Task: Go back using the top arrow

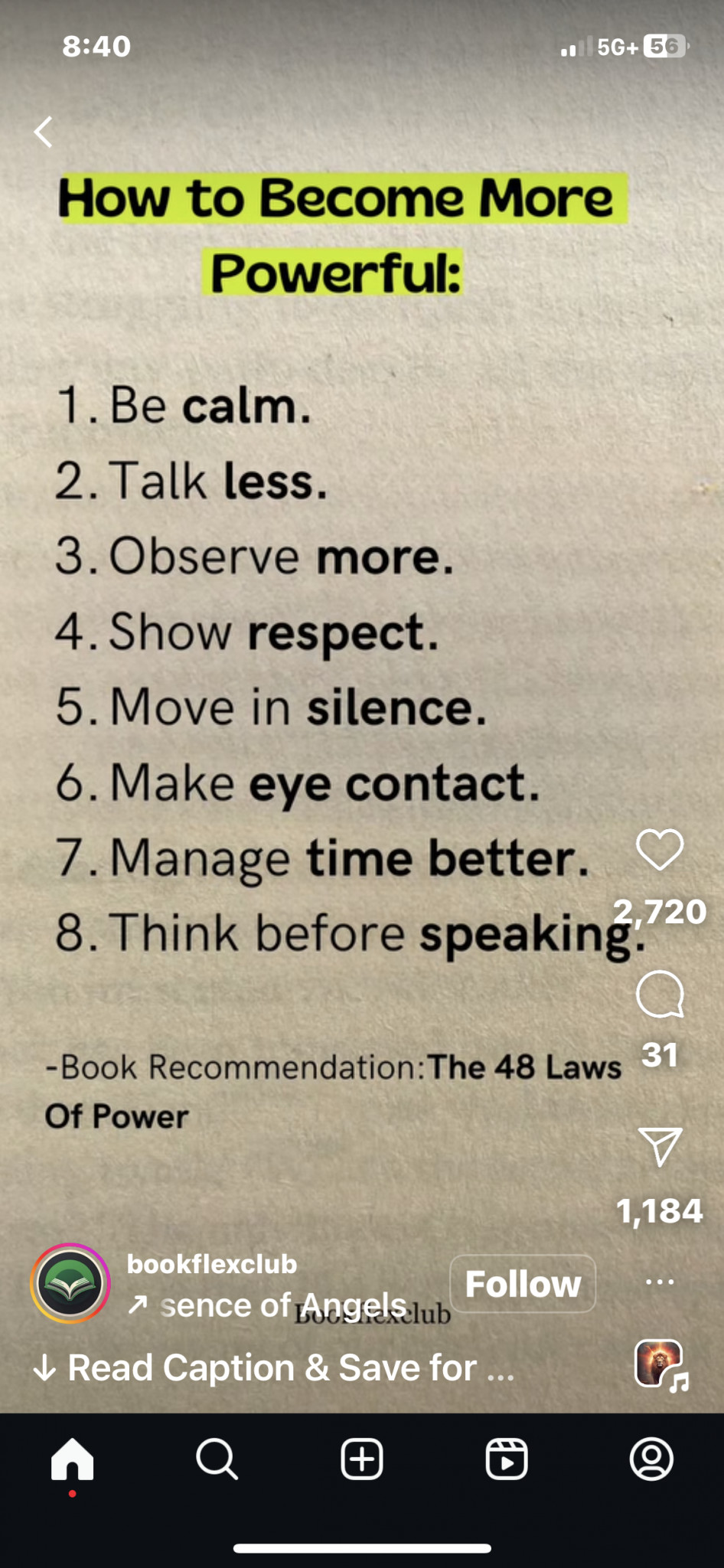Action: click(44, 132)
